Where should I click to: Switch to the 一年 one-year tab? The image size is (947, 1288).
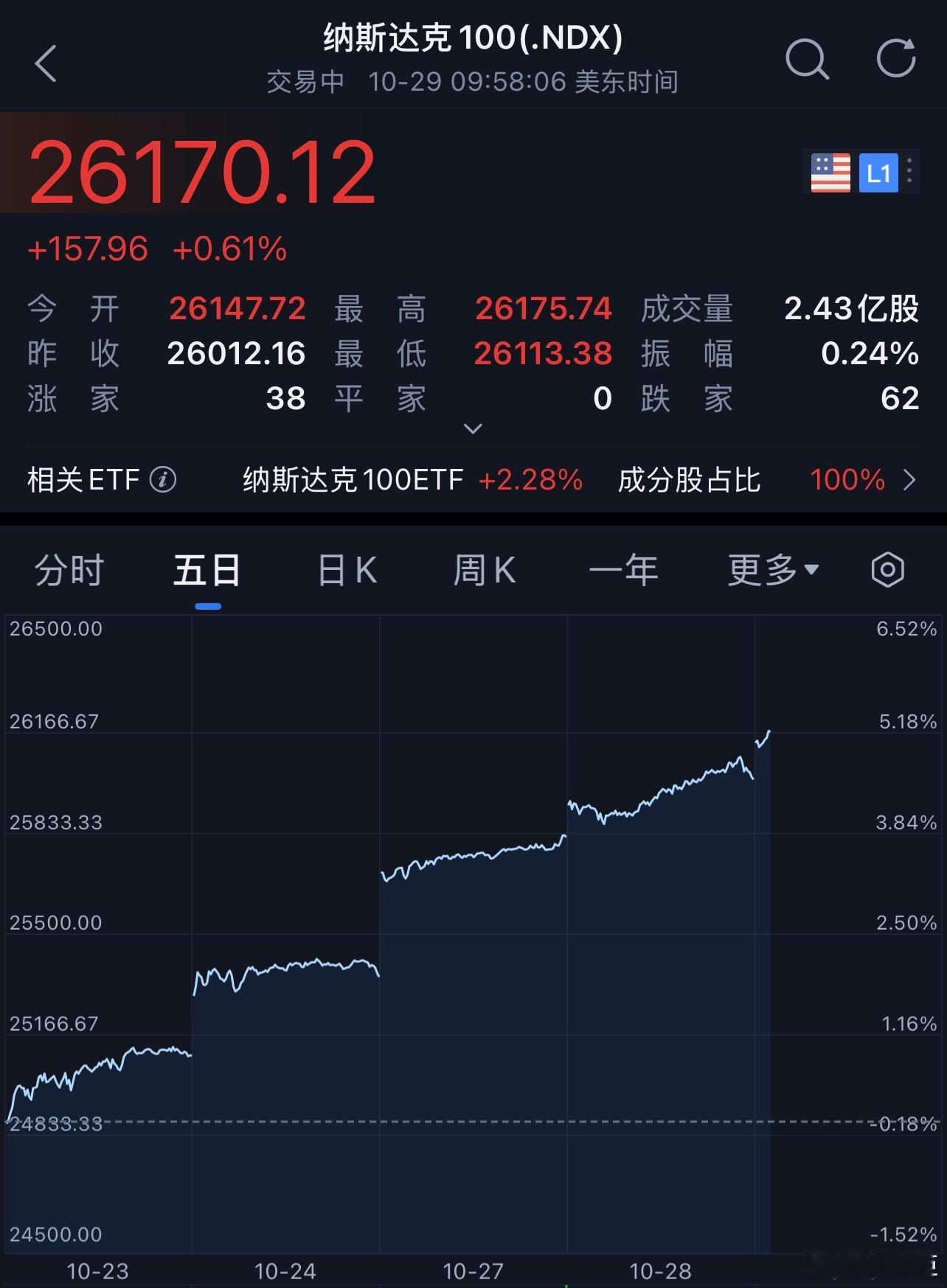click(625, 569)
